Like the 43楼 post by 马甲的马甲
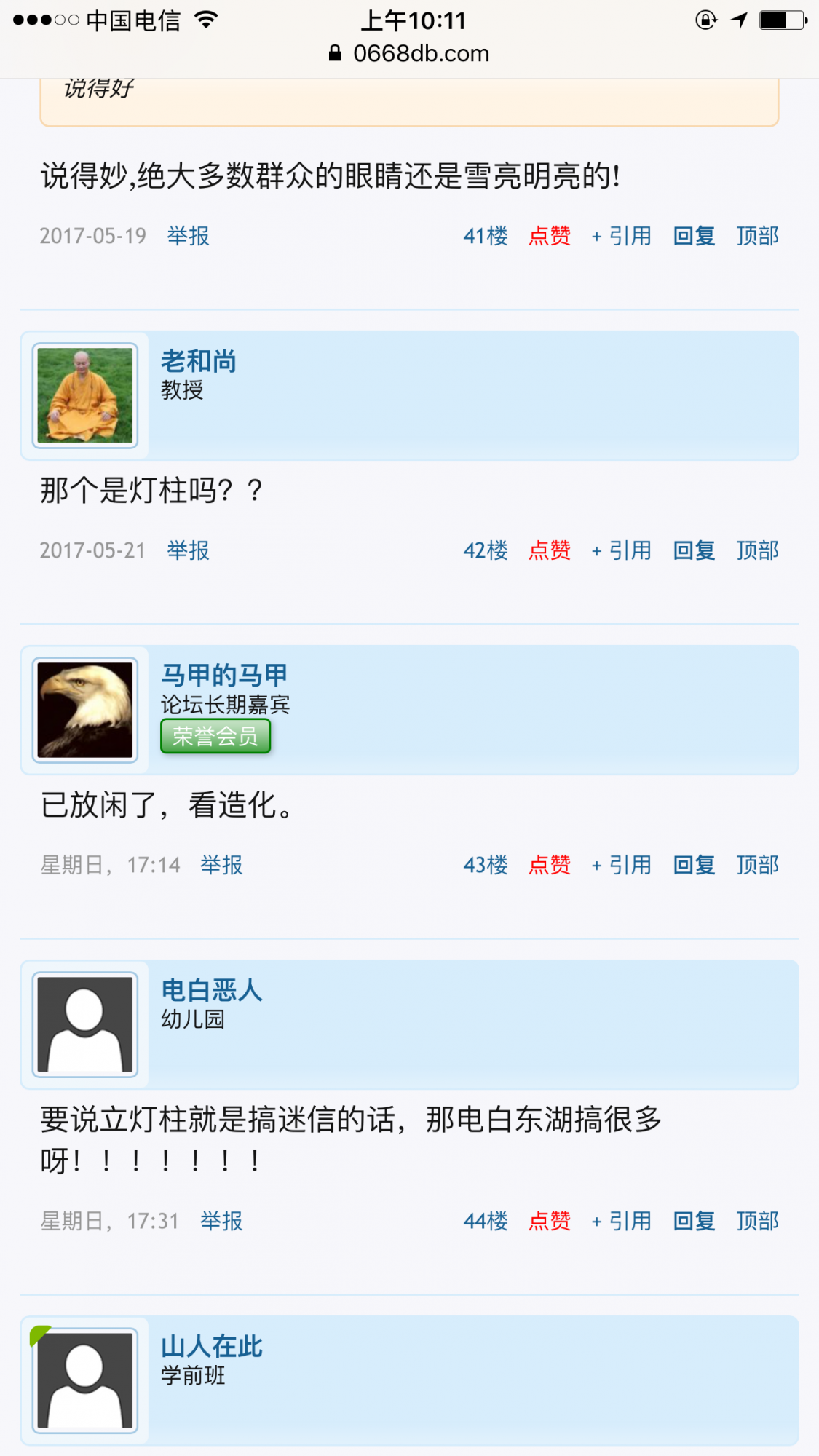819x1456 pixels. 550,865
